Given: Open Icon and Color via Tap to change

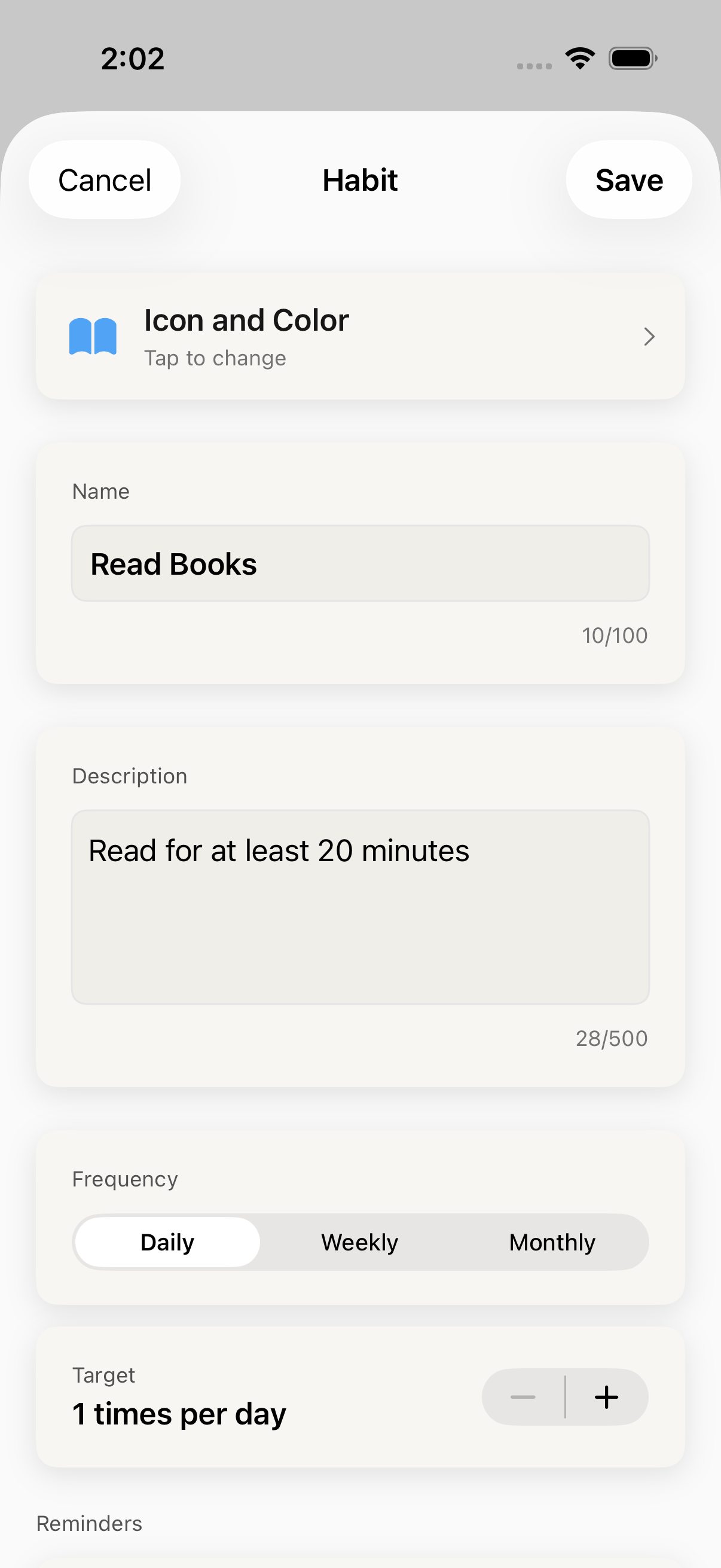Looking at the screenshot, I should 214,358.
